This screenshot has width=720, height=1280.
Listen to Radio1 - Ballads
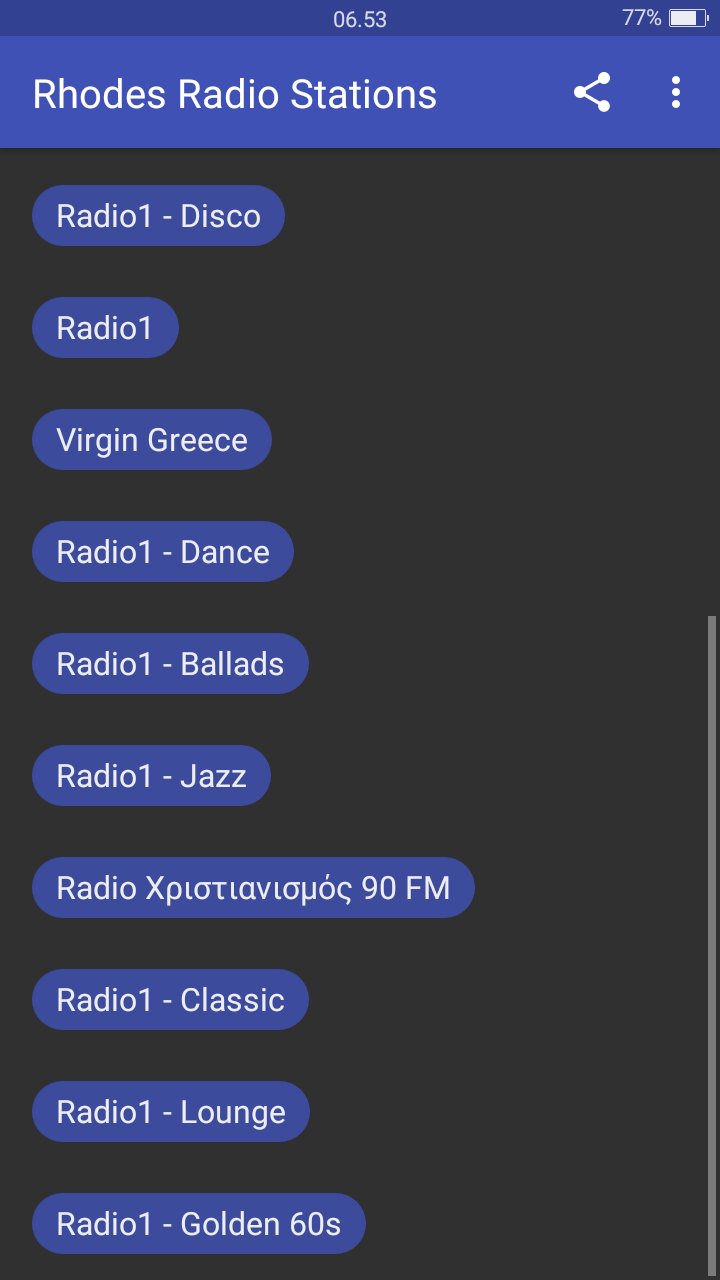170,663
